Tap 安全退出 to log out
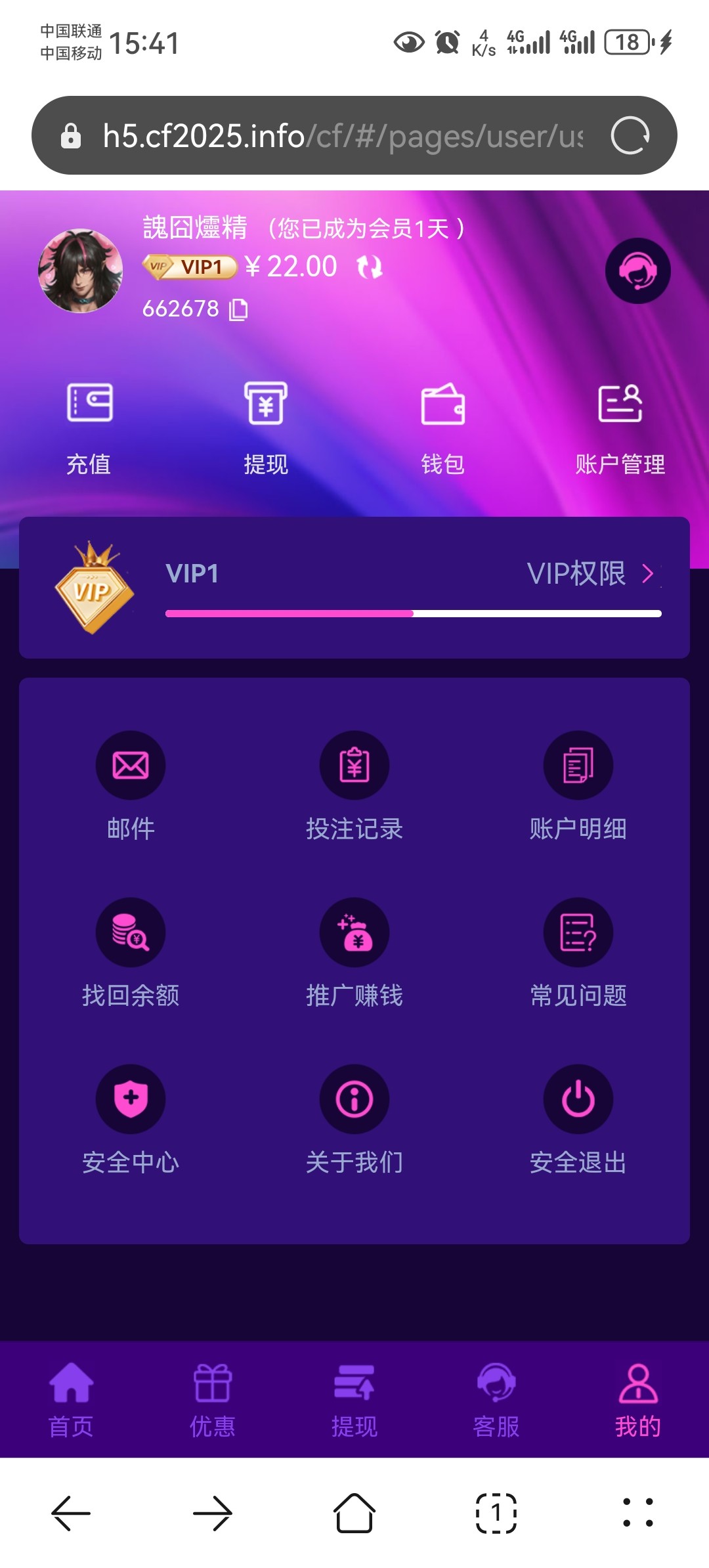This screenshot has width=709, height=1568. 578,1119
